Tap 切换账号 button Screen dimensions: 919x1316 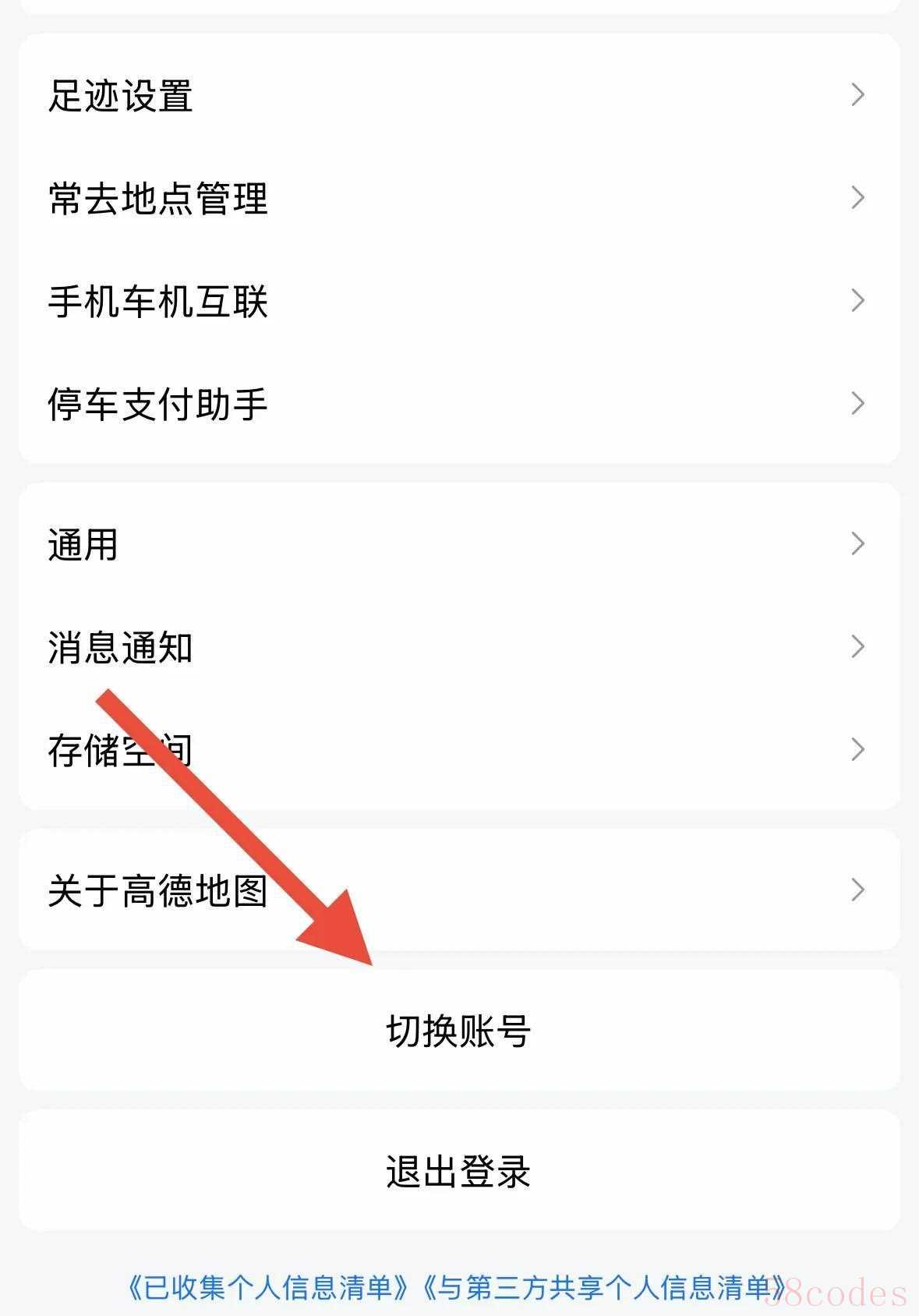(458, 1031)
